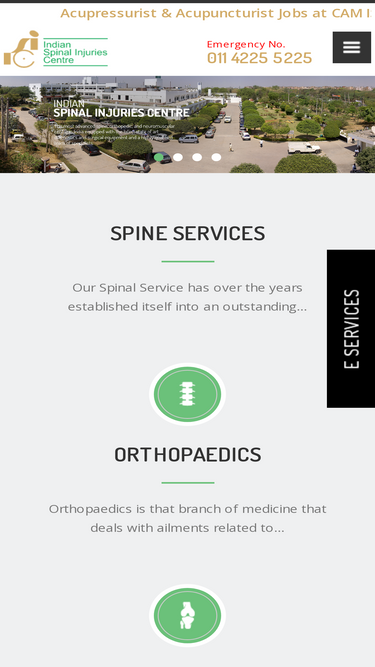Open the Orthopaedics section
This screenshot has height=667, width=375.
pos(188,455)
